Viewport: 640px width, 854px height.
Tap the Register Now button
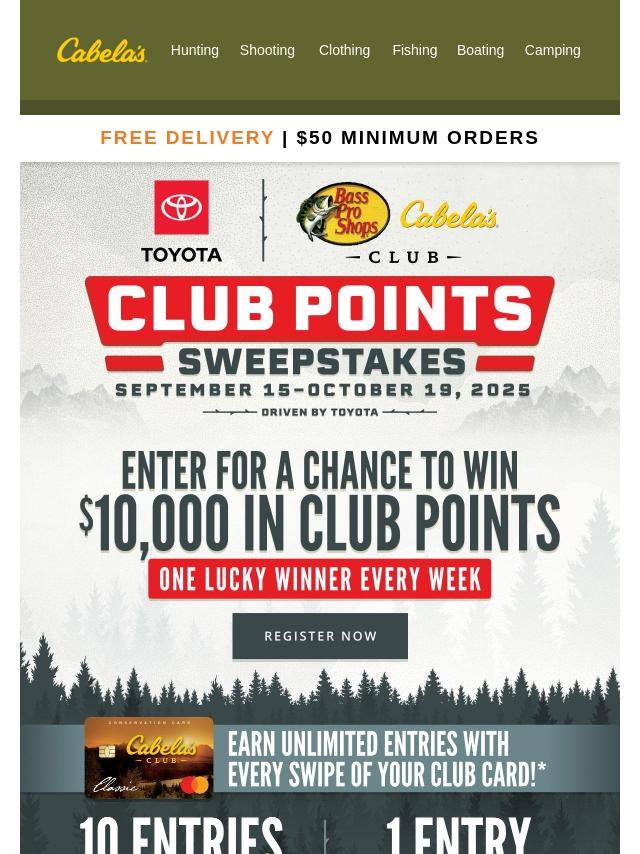click(320, 636)
